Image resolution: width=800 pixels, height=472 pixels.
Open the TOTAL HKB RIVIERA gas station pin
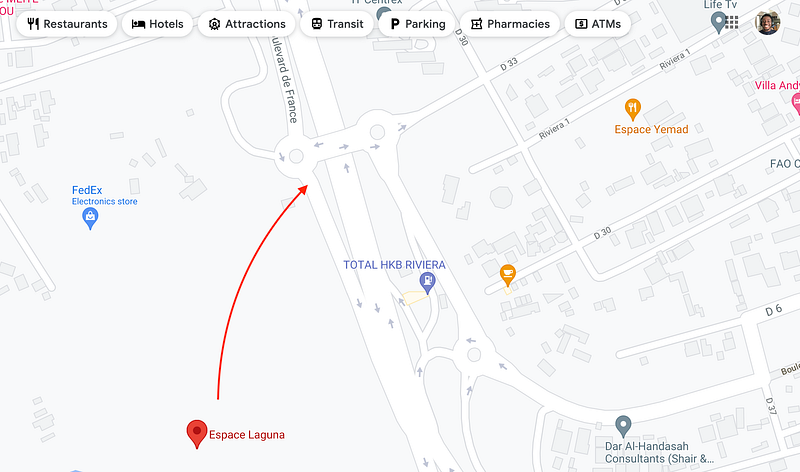(428, 283)
